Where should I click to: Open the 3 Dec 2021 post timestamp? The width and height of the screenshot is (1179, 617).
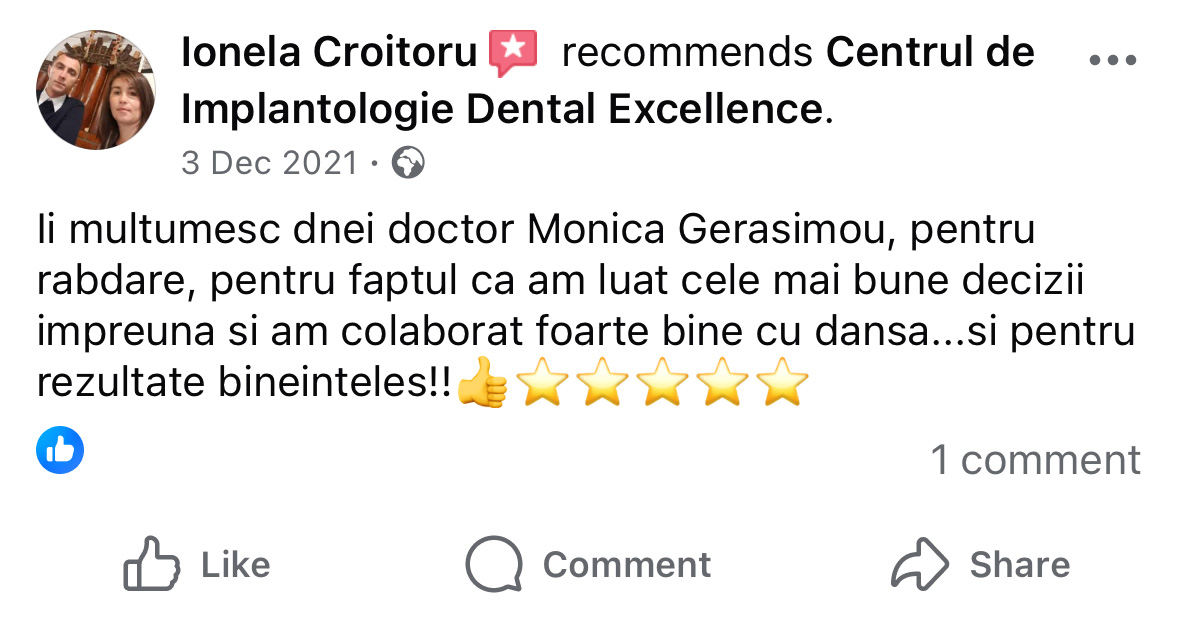[x=268, y=162]
